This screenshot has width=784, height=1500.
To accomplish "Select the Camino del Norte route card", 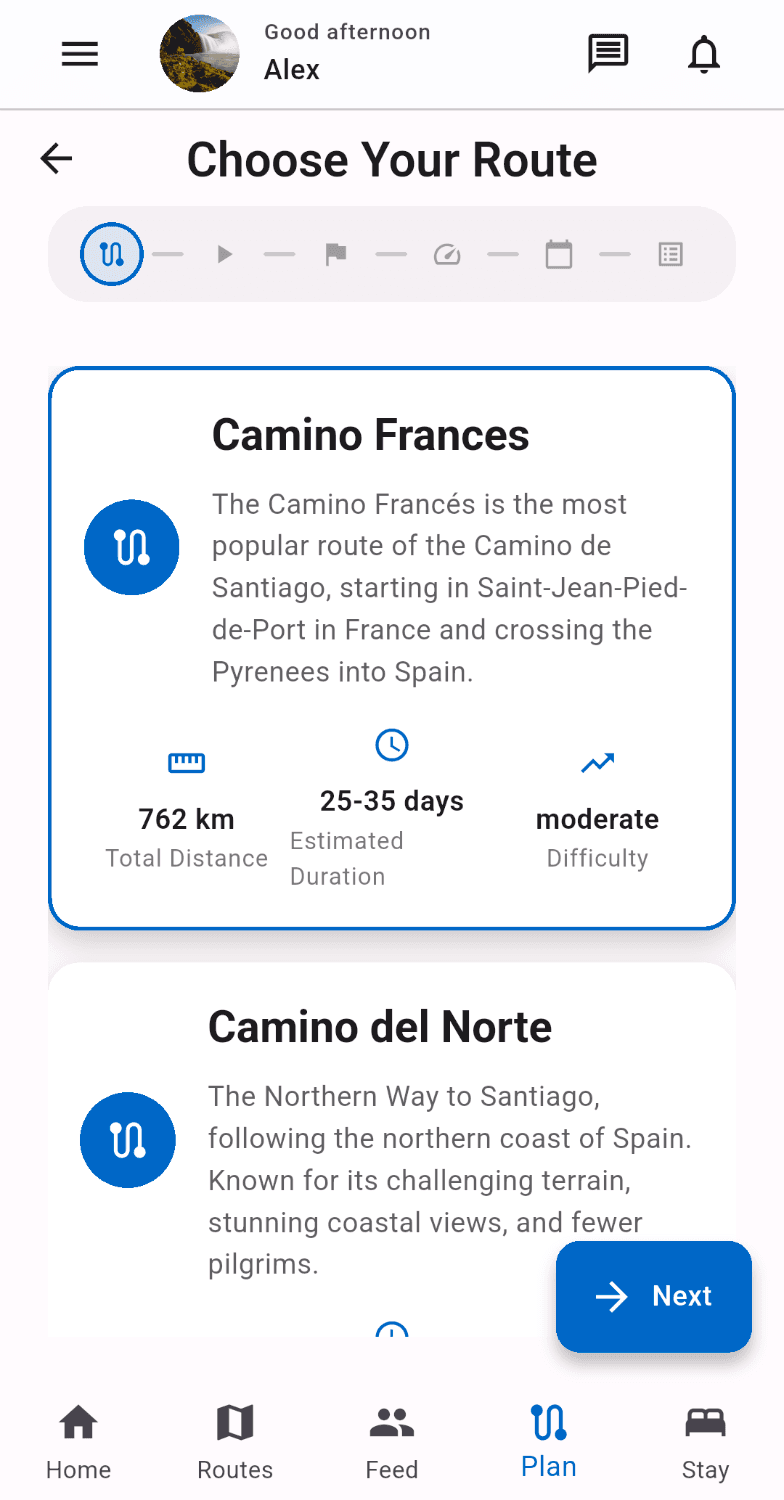I will coord(391,1140).
